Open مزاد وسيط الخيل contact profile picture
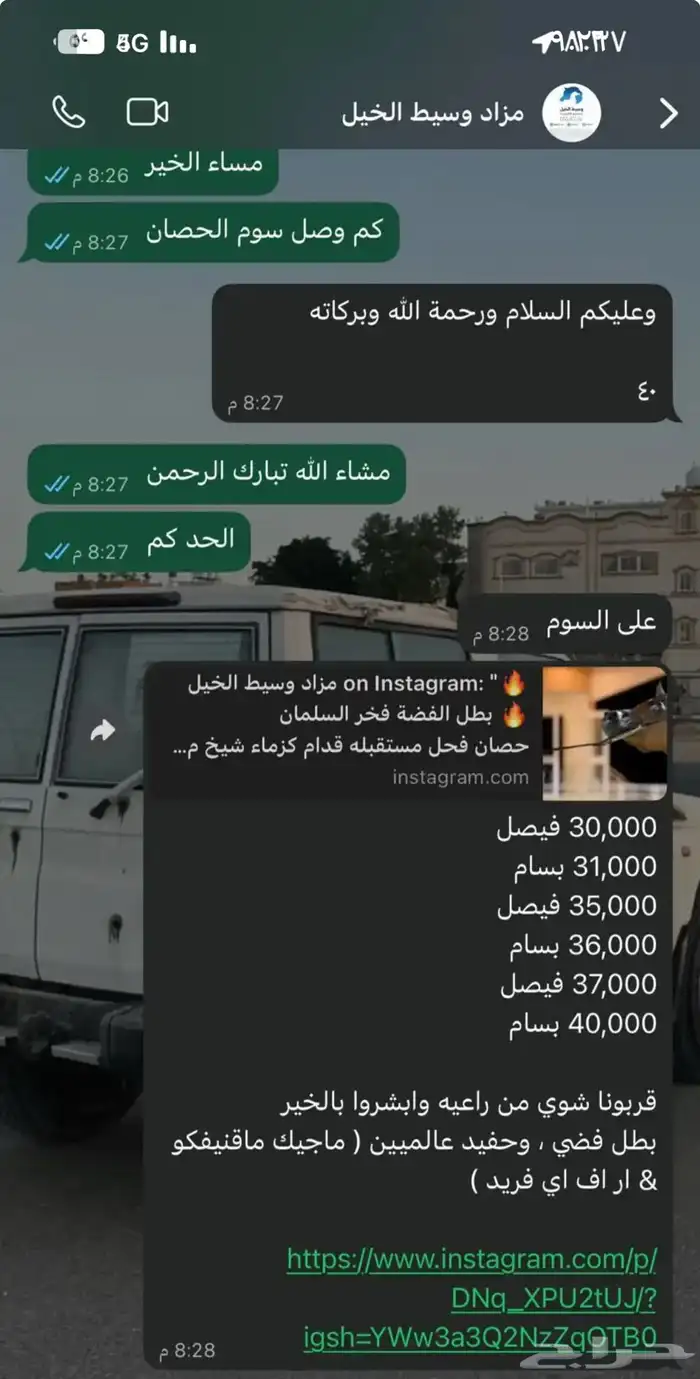Image resolution: width=700 pixels, height=1379 pixels. [571, 112]
